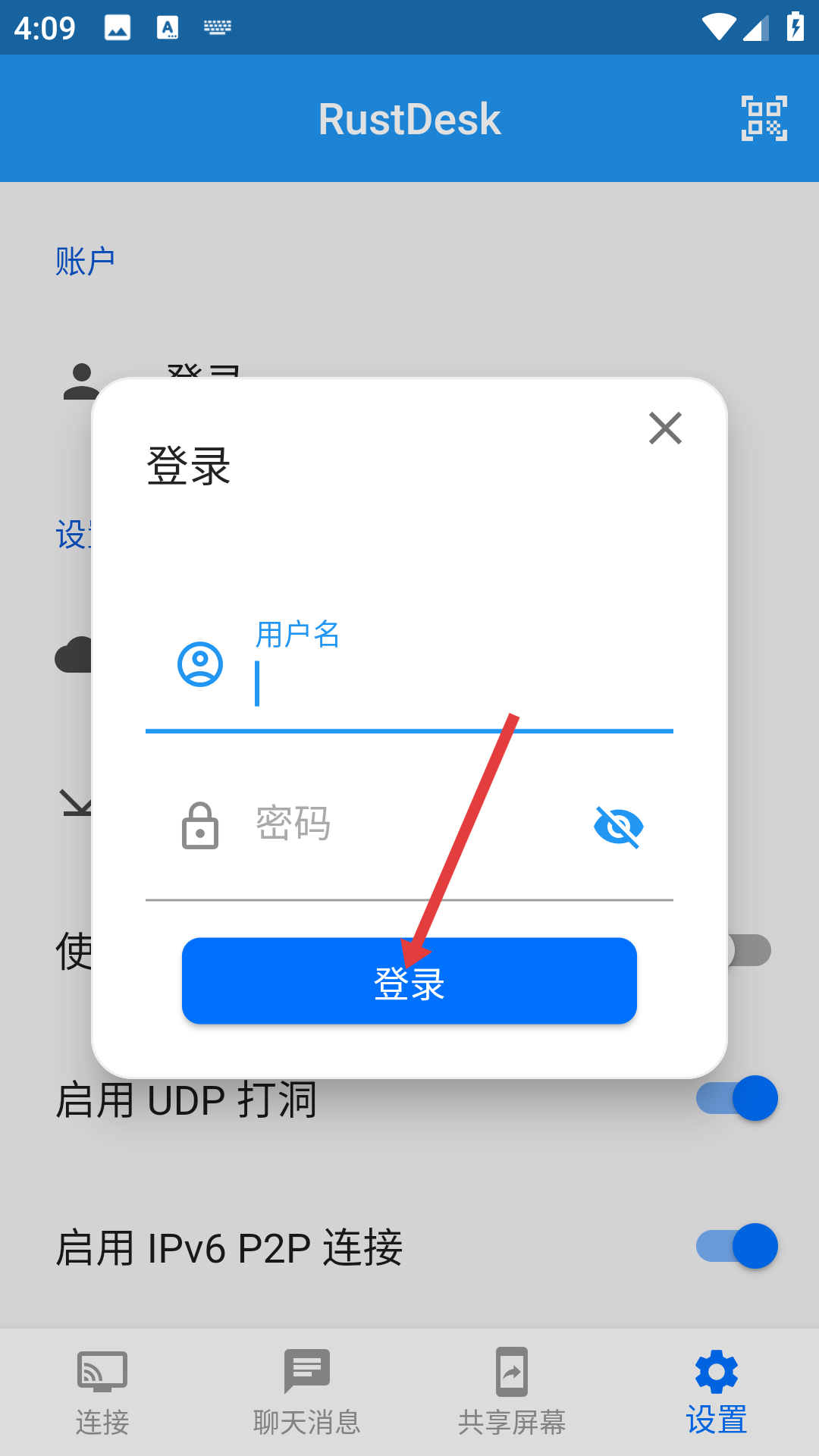Switch to the 连接 tab
Screen dimensions: 819x1456
(102, 1392)
